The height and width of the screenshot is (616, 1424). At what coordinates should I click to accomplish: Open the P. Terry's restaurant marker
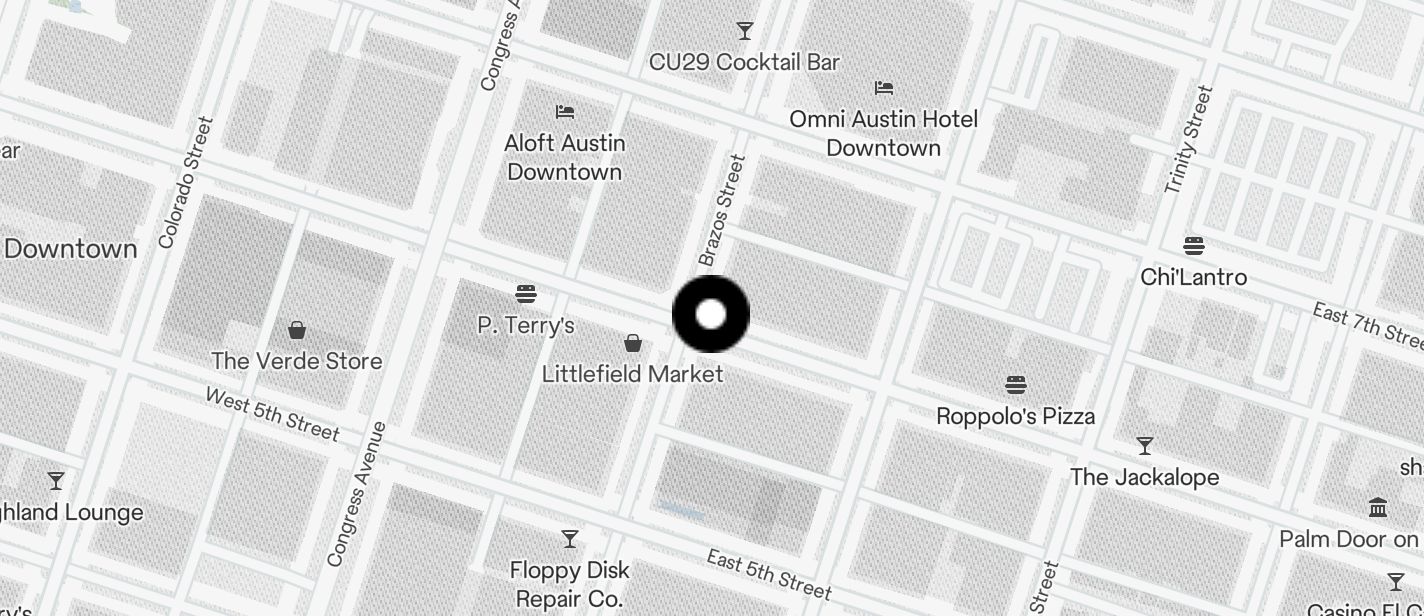[526, 294]
